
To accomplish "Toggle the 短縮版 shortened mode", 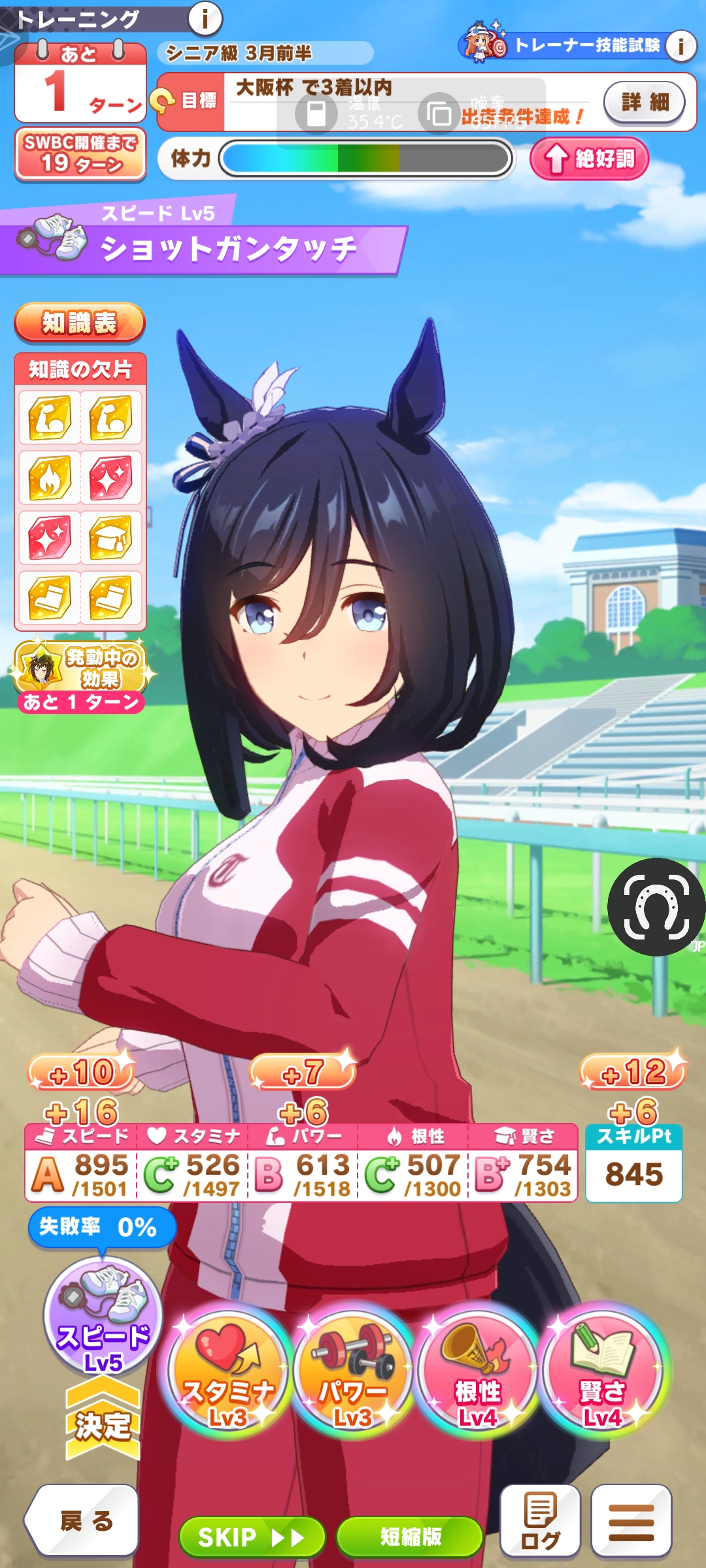I will (410, 1537).
